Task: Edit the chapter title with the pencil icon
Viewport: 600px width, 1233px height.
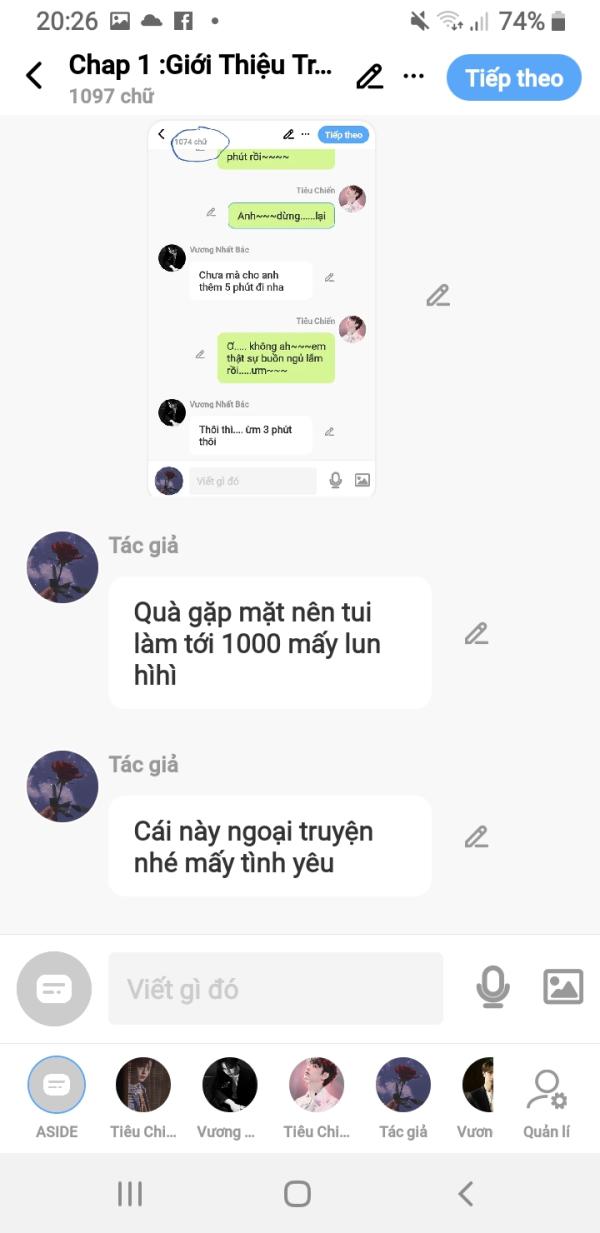Action: click(x=370, y=76)
